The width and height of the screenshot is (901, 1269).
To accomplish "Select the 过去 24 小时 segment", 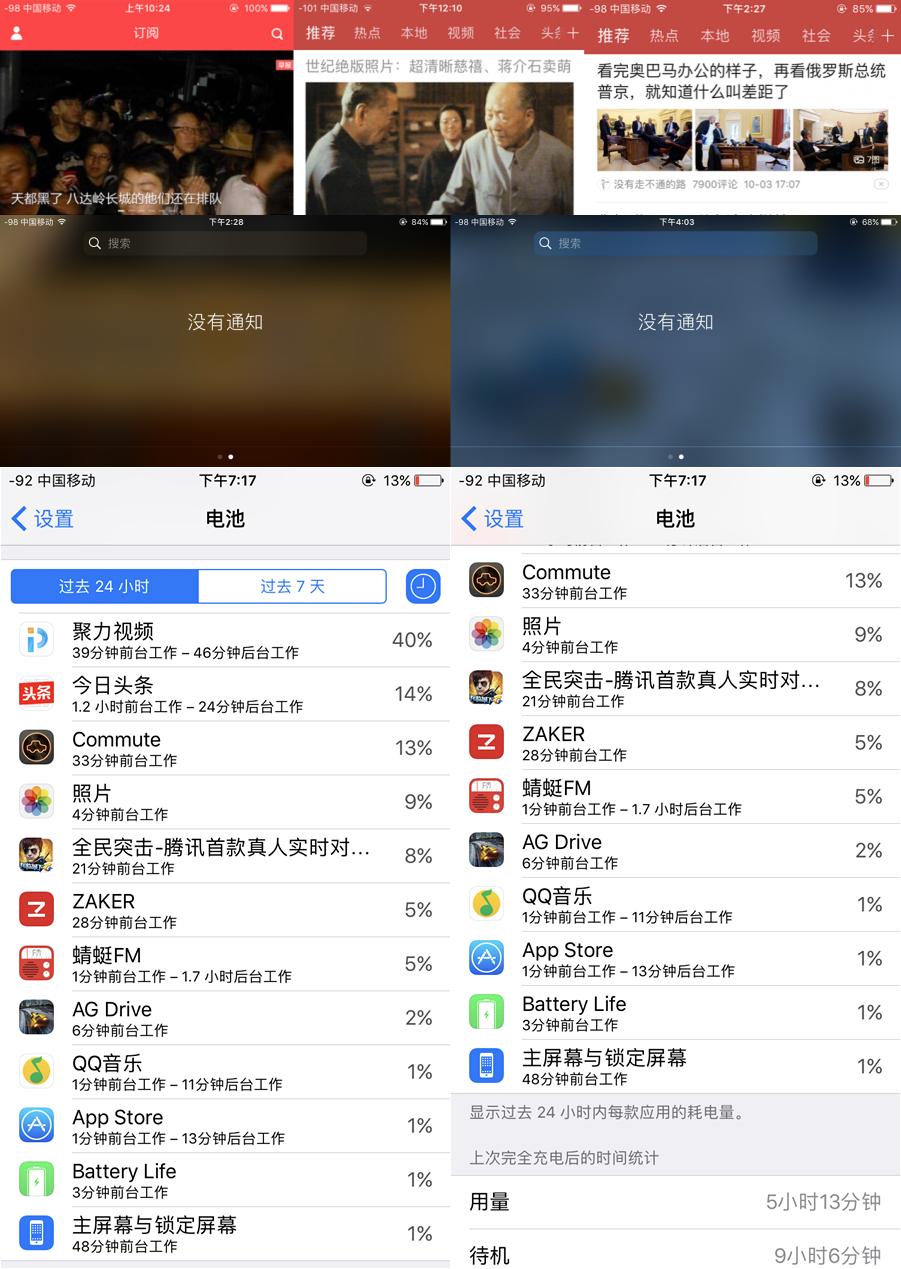I will click(104, 586).
